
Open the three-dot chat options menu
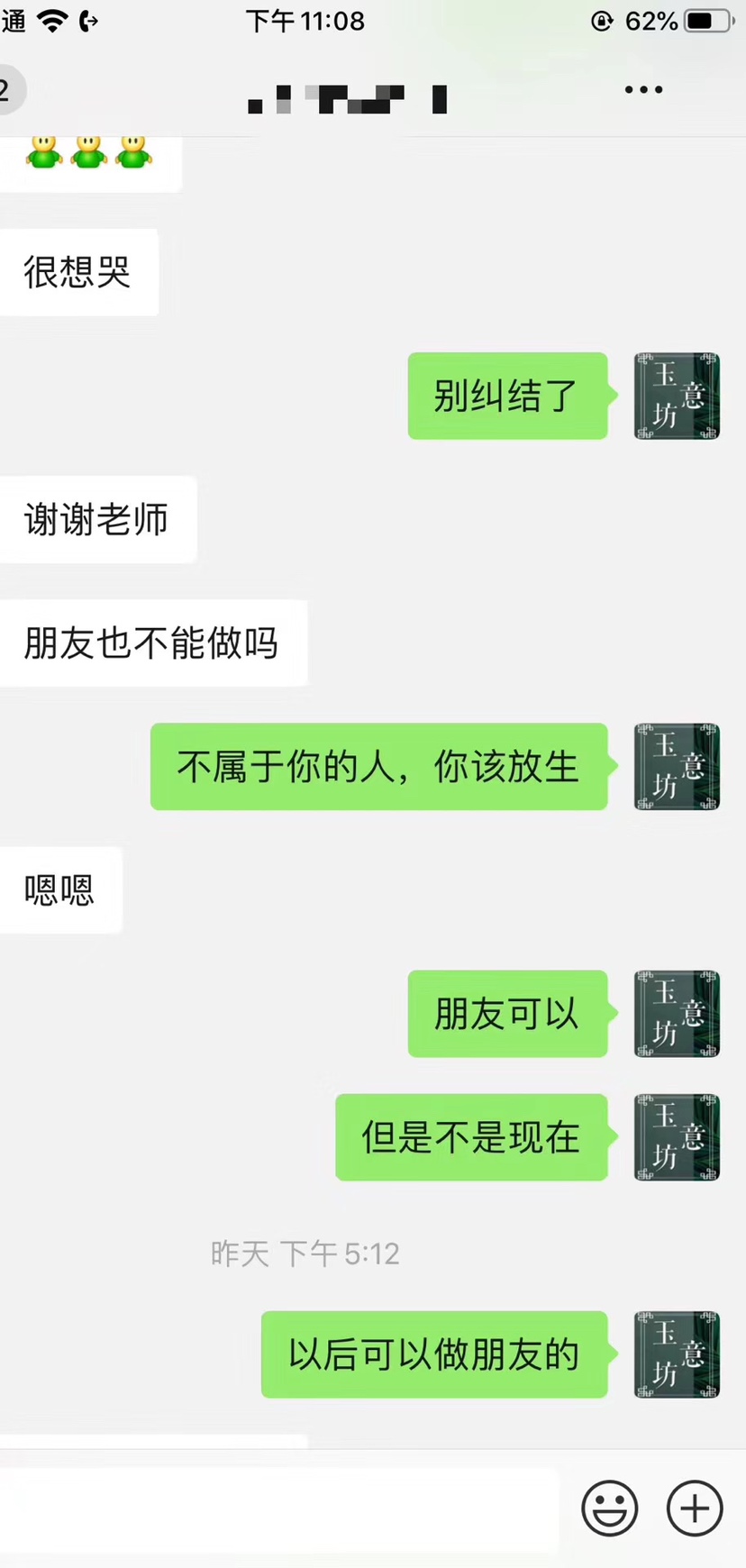pos(643,90)
